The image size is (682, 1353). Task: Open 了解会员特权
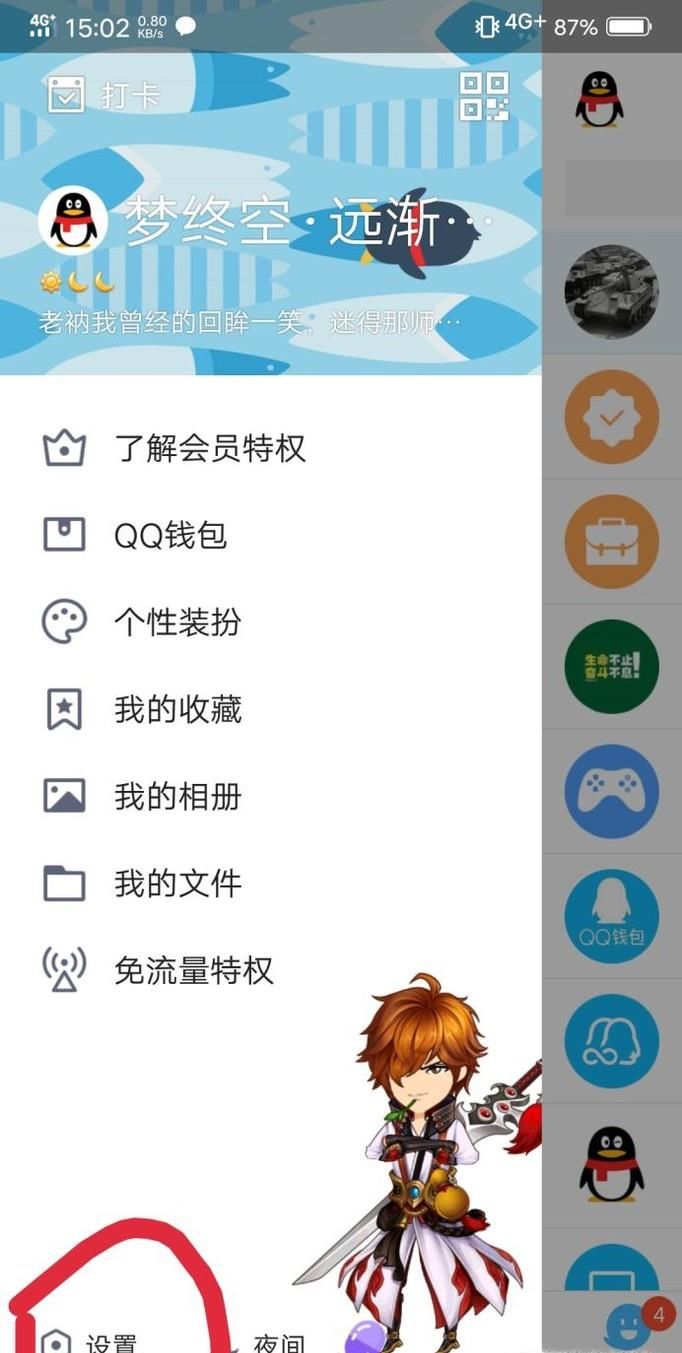(x=210, y=448)
